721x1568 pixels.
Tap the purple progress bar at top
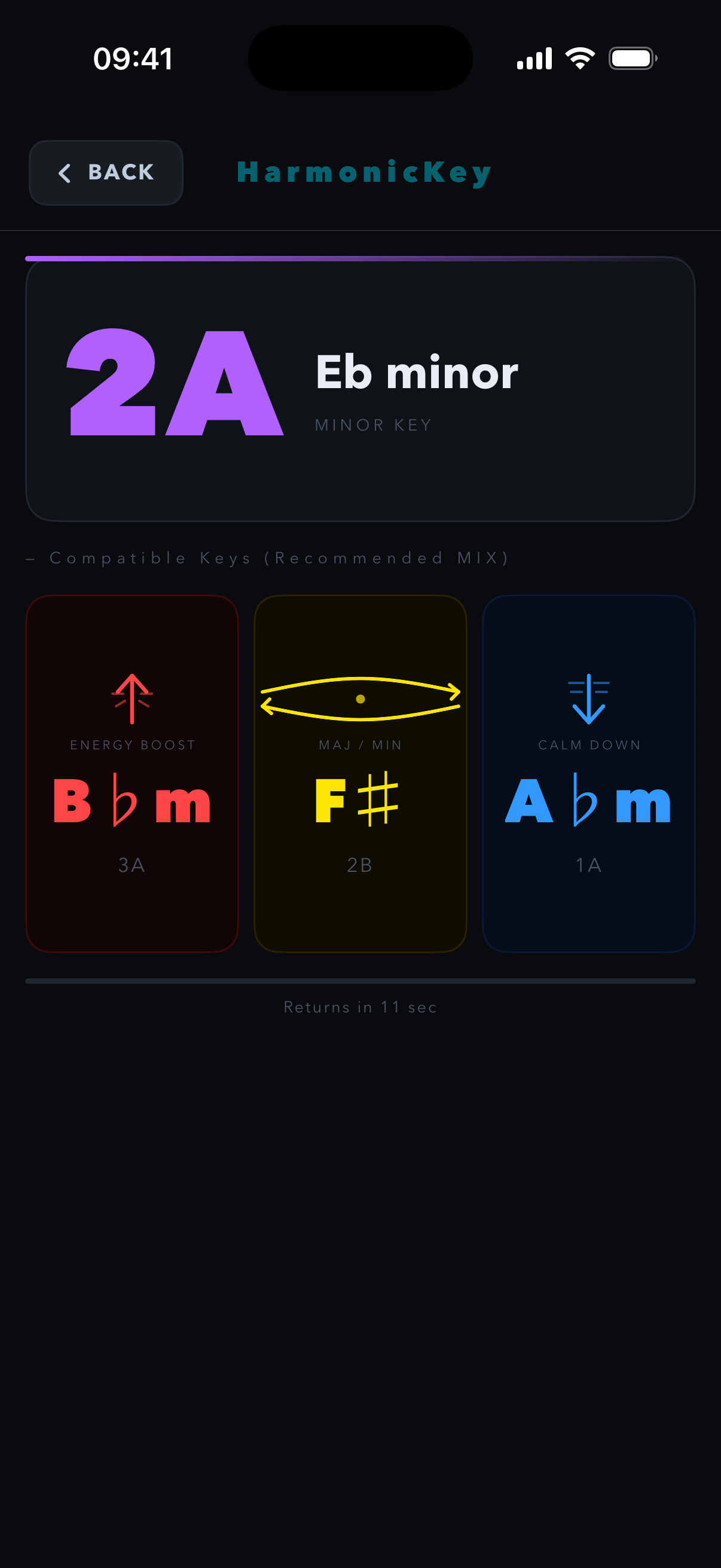point(360,258)
